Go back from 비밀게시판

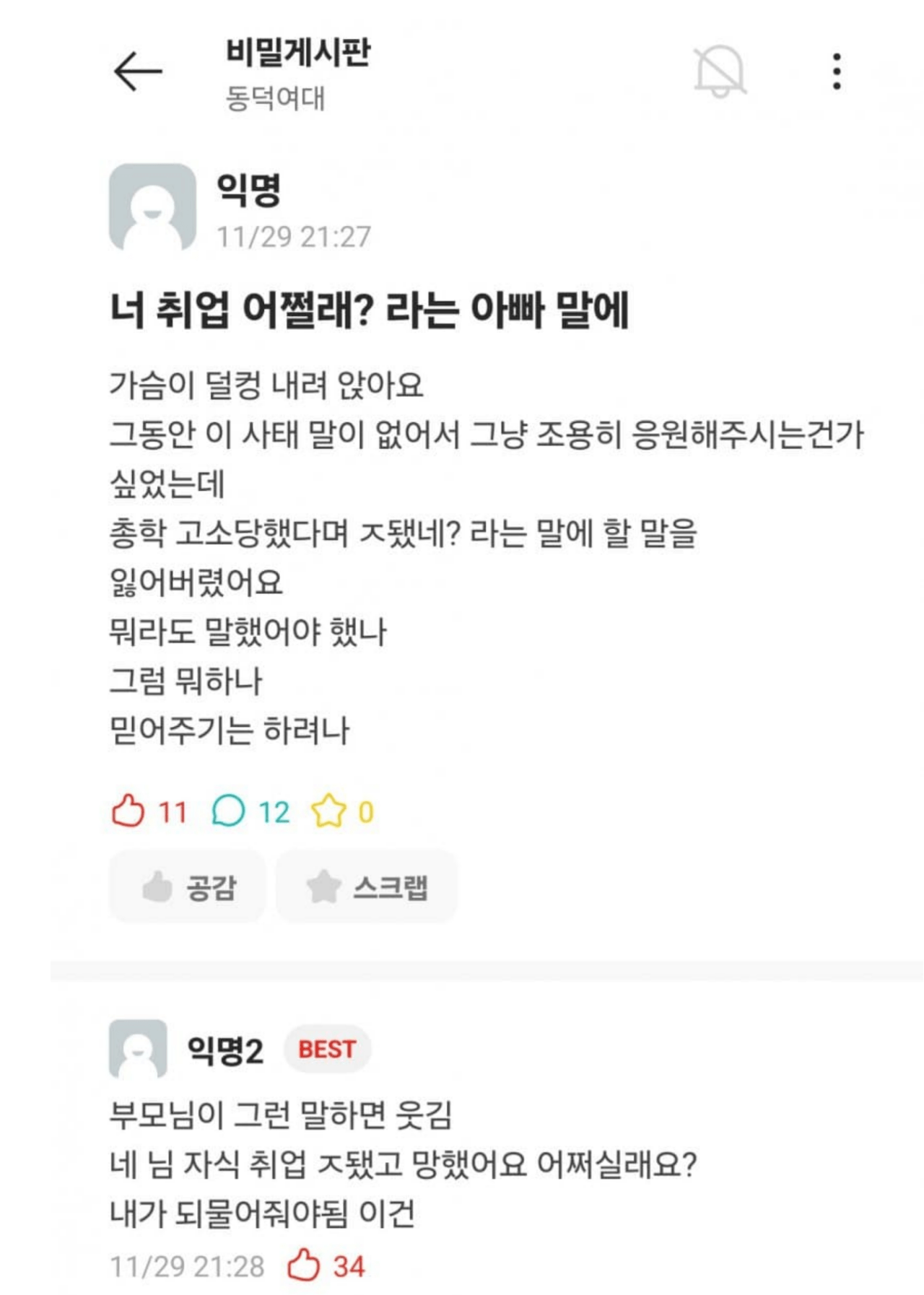tap(137, 71)
